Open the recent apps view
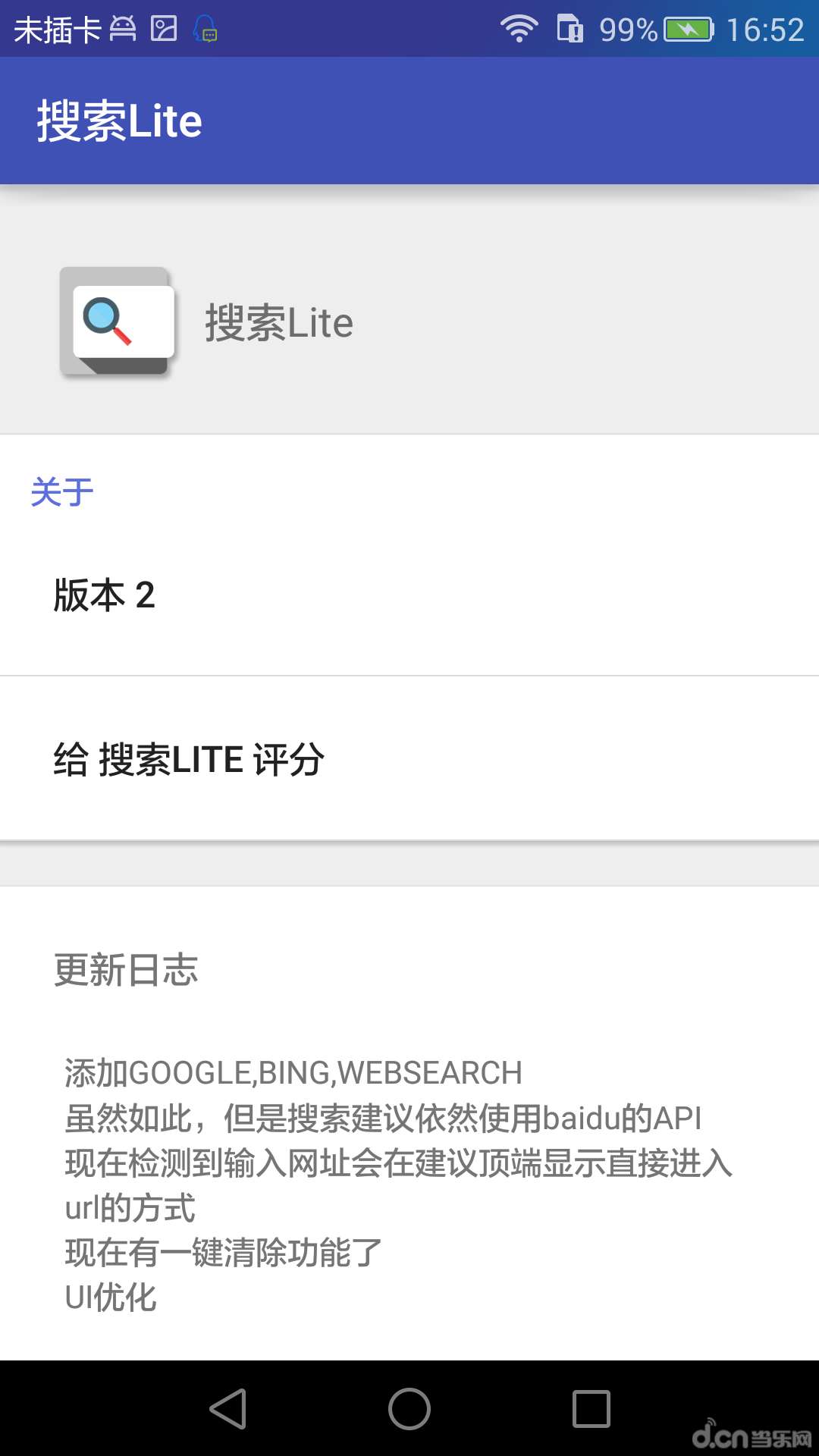The width and height of the screenshot is (819, 1456). tap(591, 1409)
